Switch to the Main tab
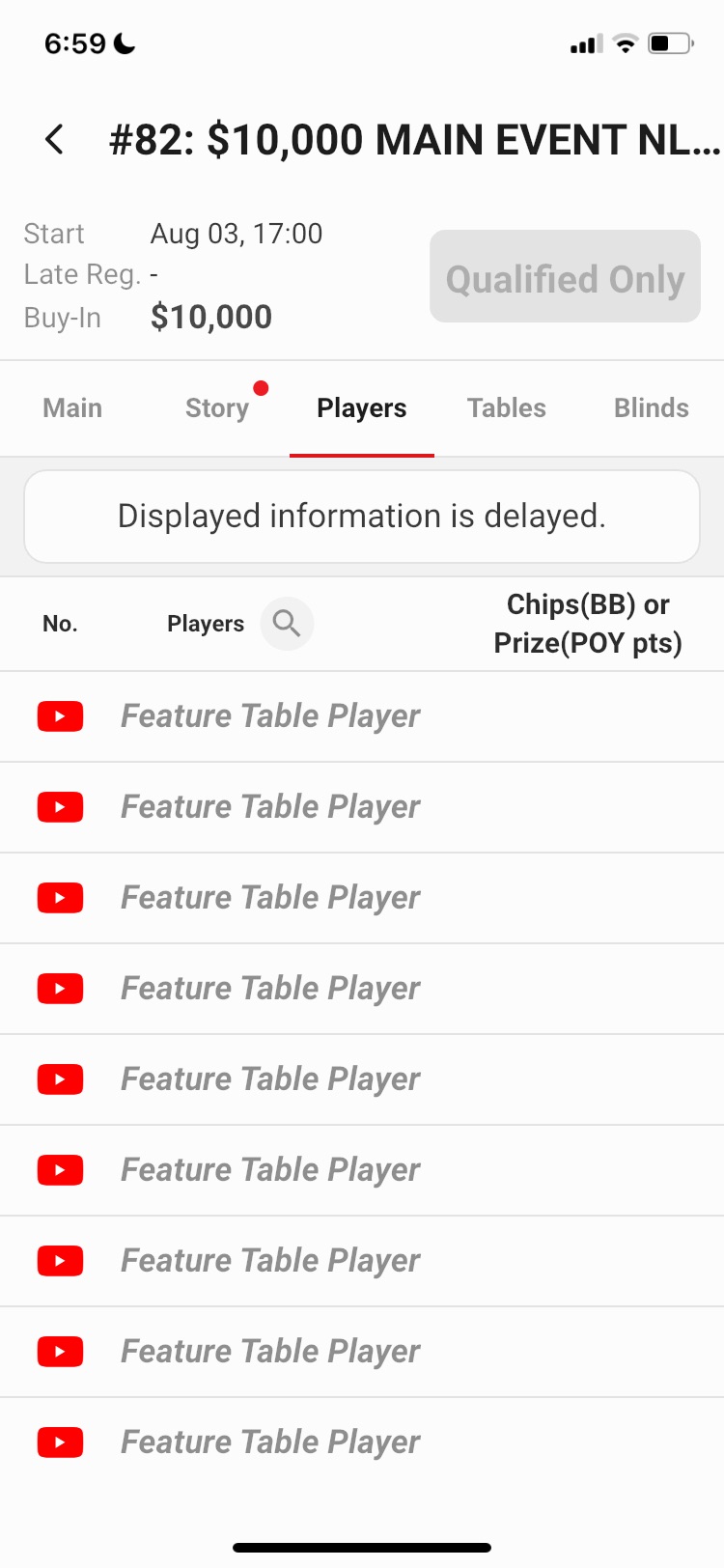 (72, 408)
